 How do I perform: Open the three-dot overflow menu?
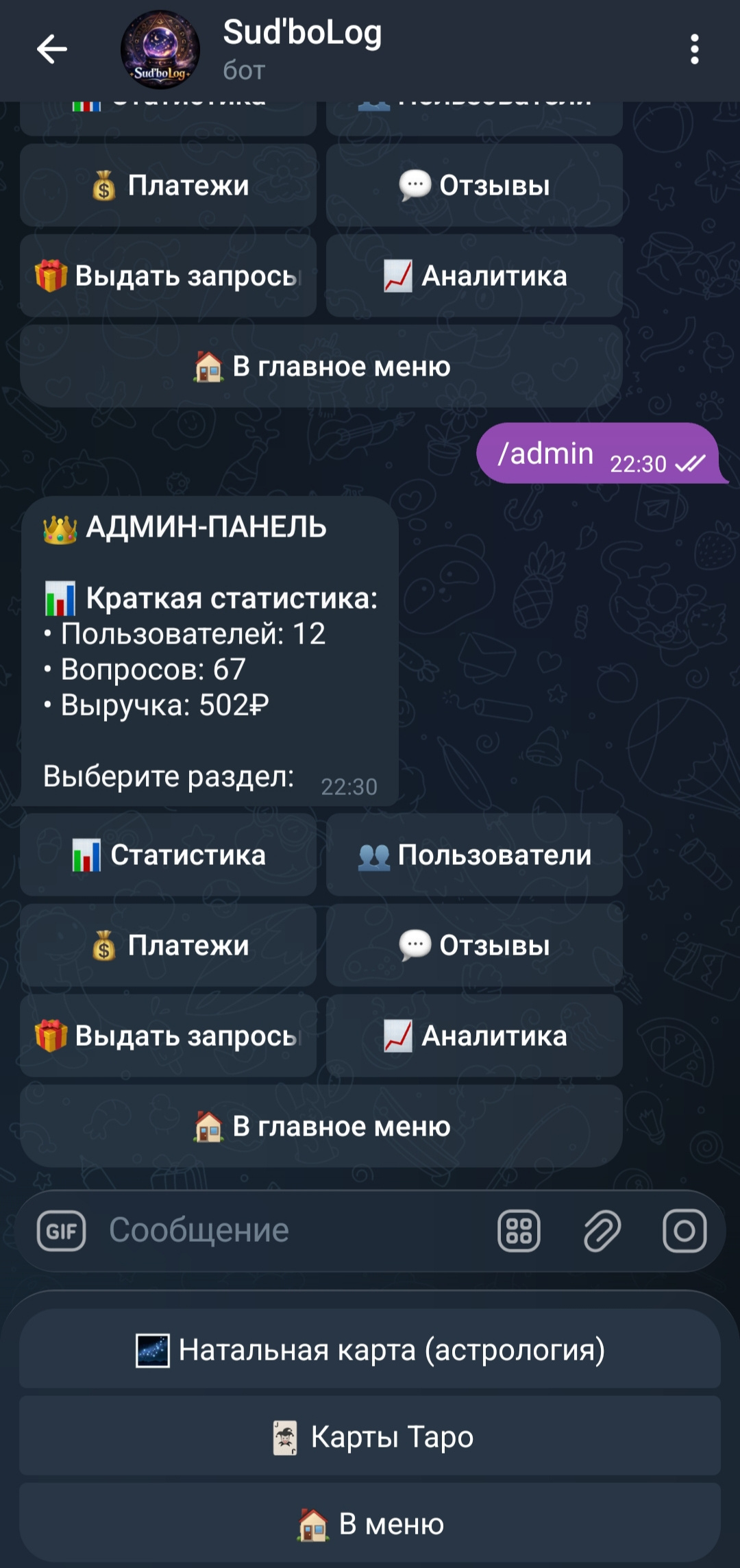click(694, 49)
